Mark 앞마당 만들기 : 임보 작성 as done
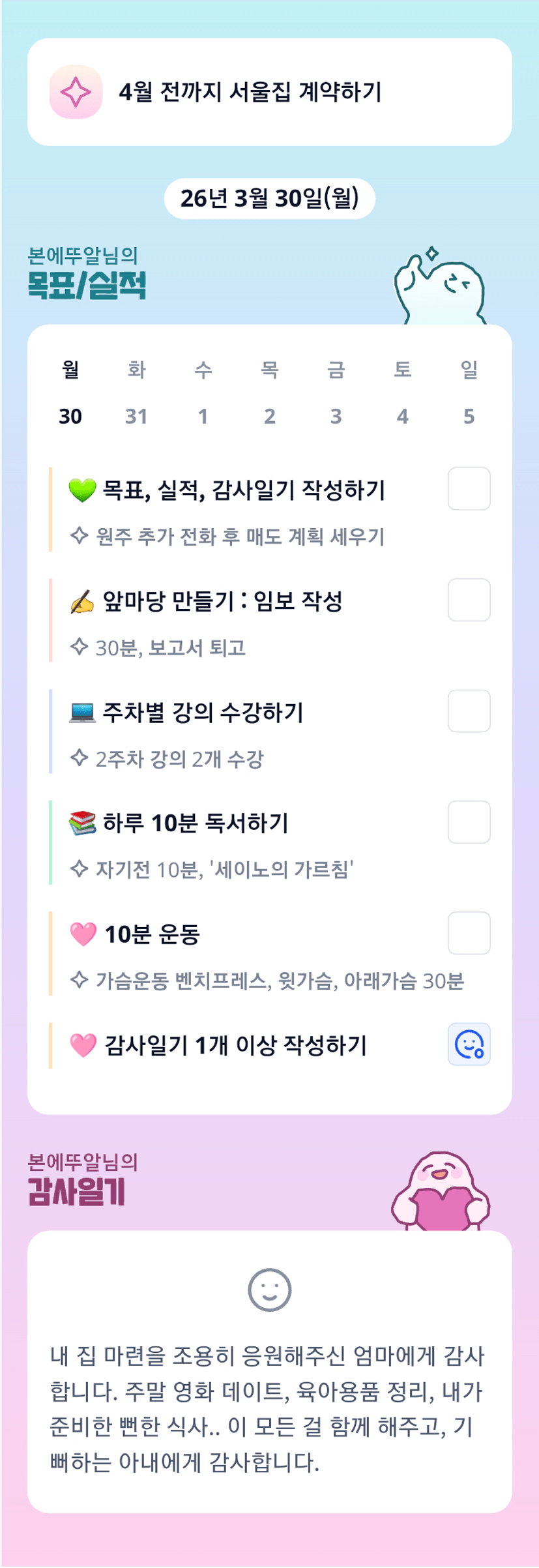The width and height of the screenshot is (539, 1568). click(x=469, y=600)
